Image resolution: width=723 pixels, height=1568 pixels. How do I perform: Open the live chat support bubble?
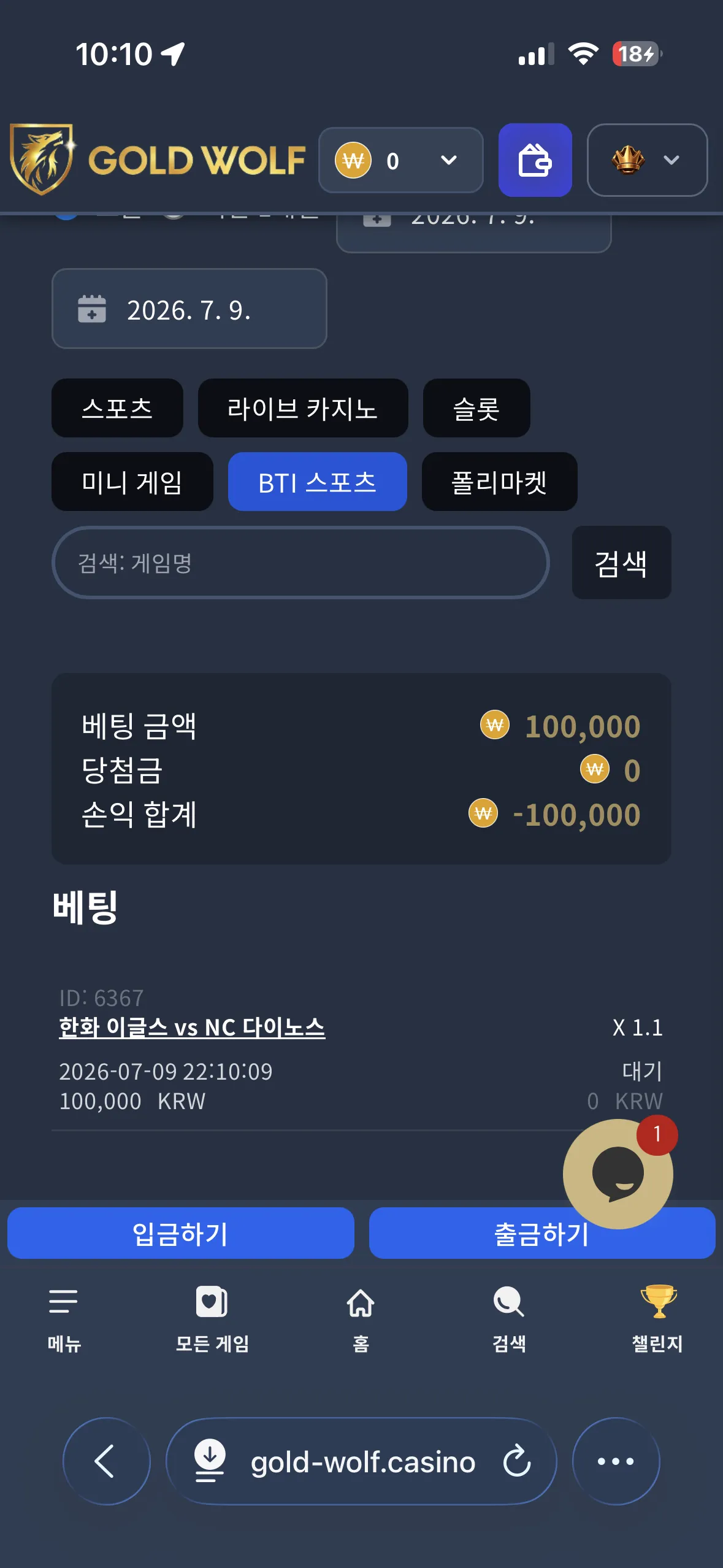[618, 1174]
